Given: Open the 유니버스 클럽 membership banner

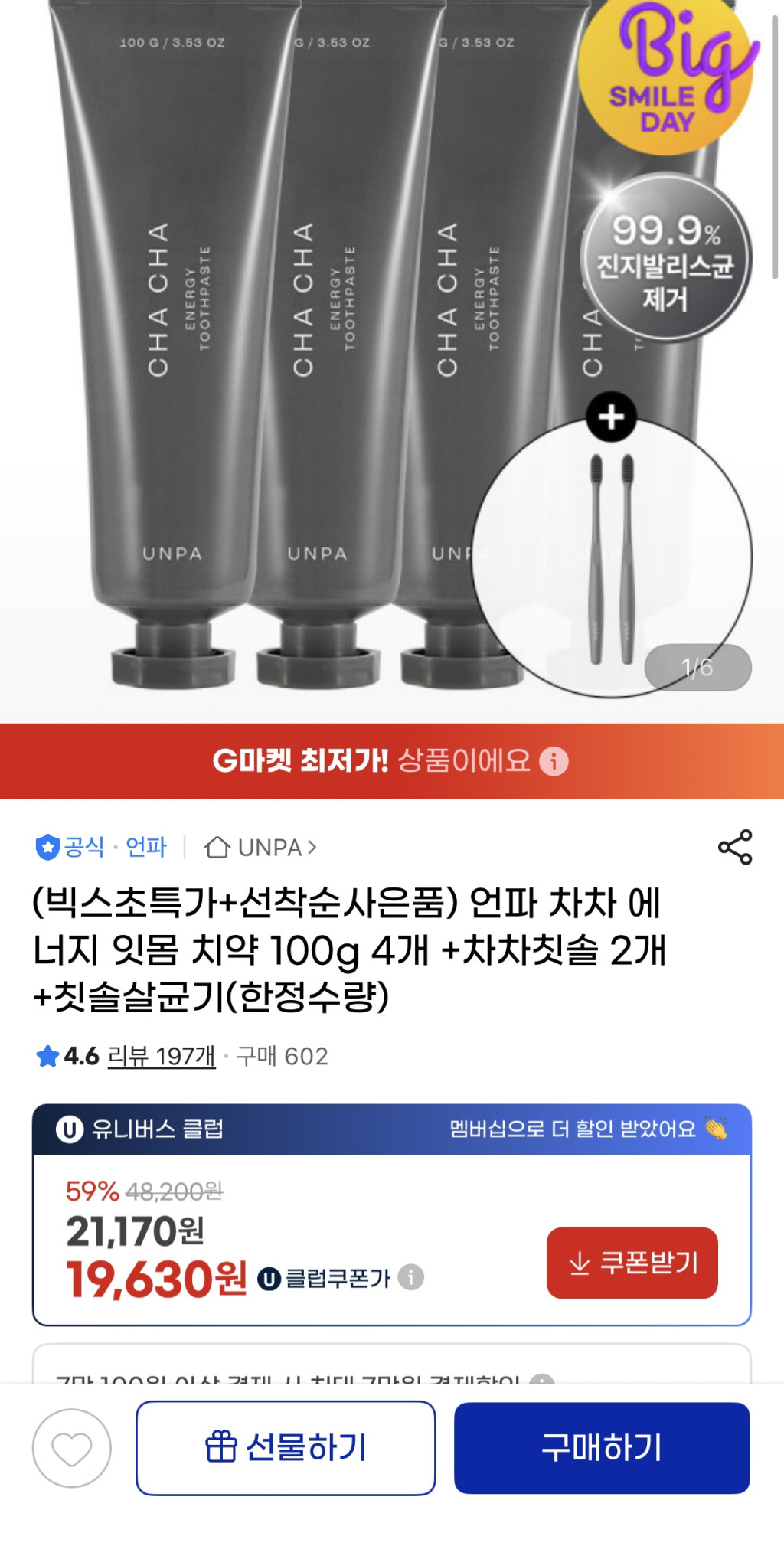Looking at the screenshot, I should 391,1129.
